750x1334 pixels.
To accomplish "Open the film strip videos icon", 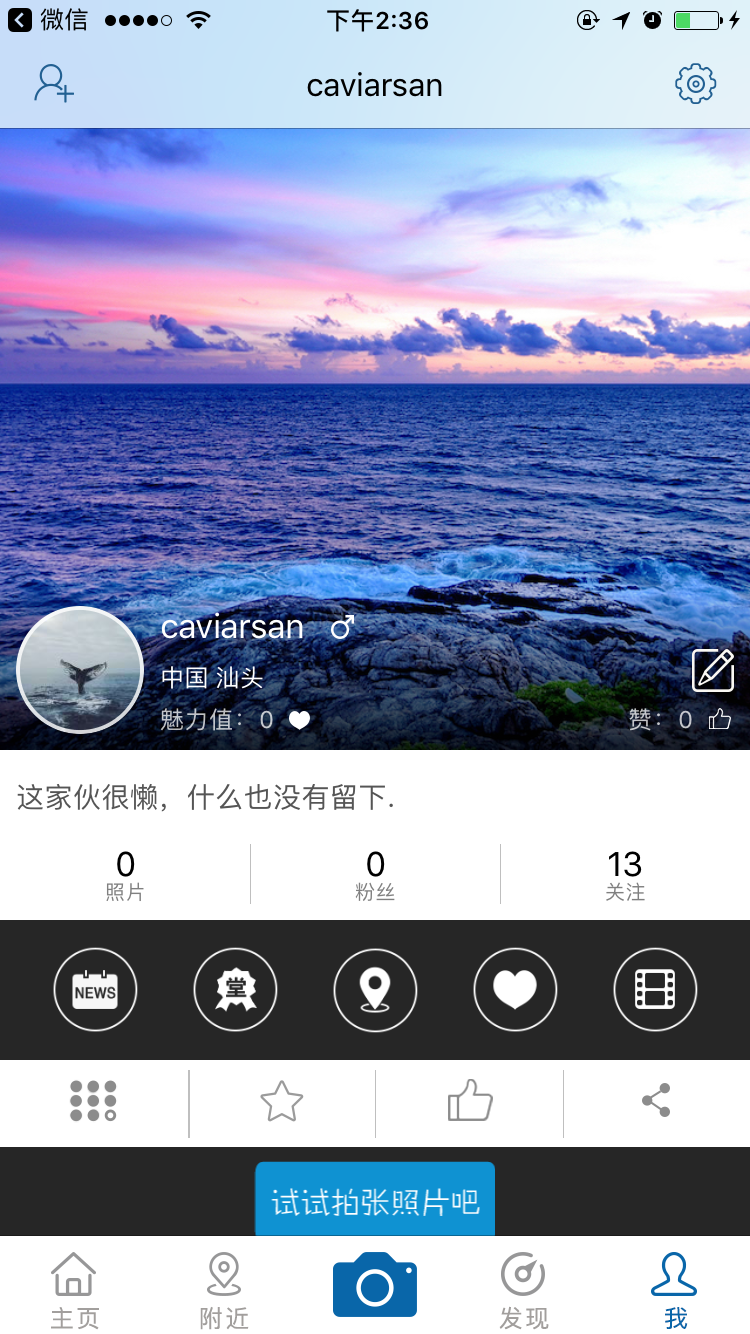I will (x=655, y=990).
